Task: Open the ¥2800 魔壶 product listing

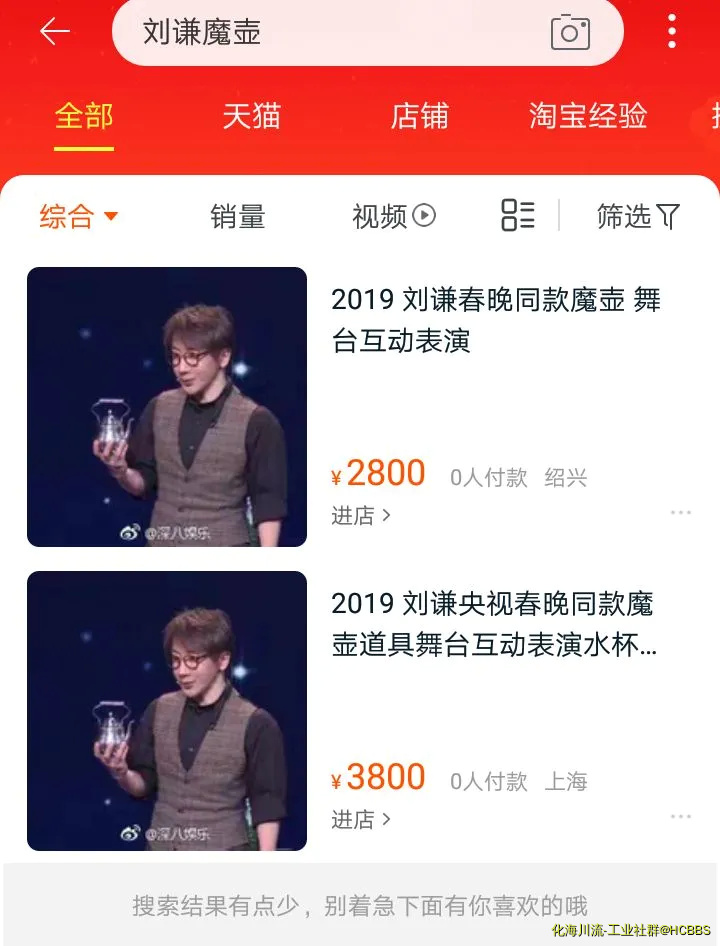Action: [496, 320]
